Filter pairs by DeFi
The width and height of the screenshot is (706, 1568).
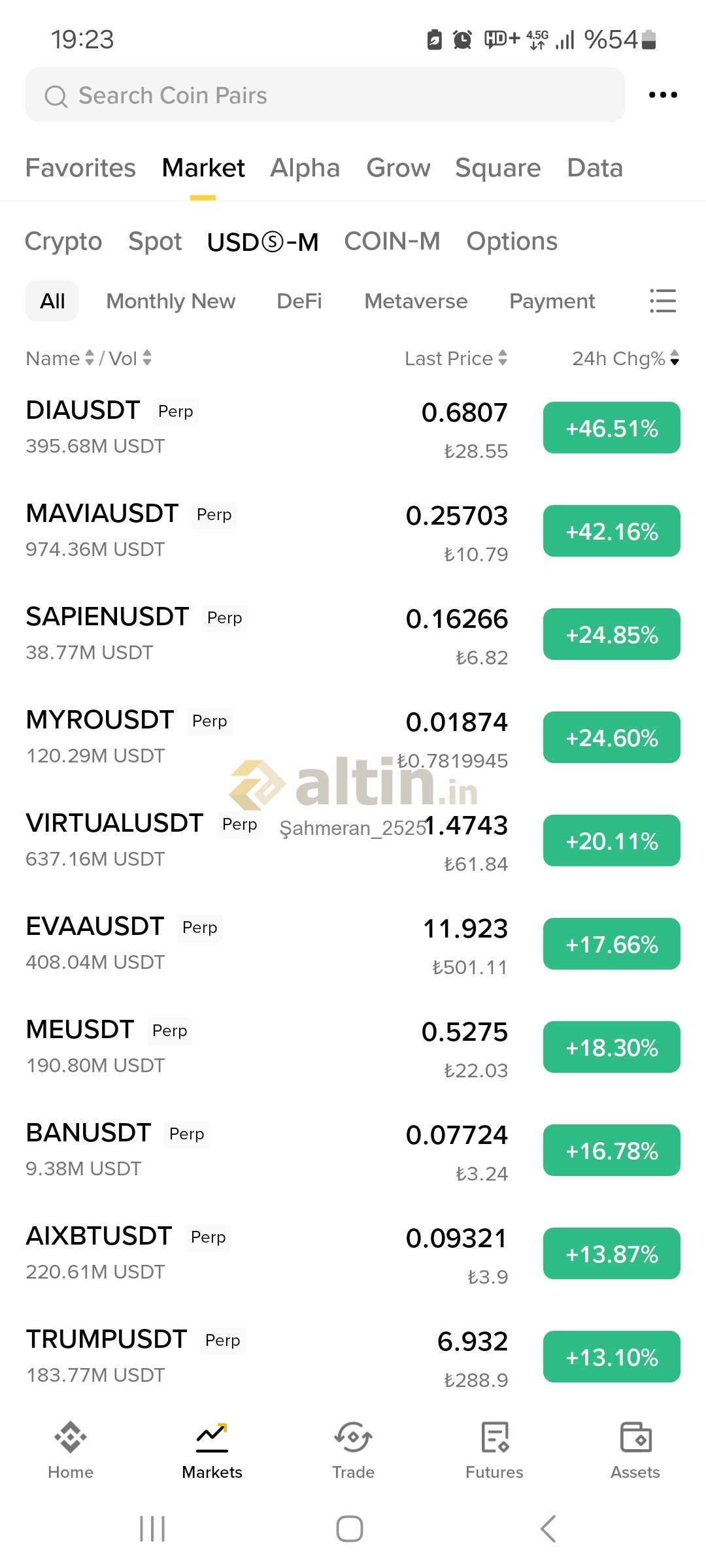(x=299, y=301)
